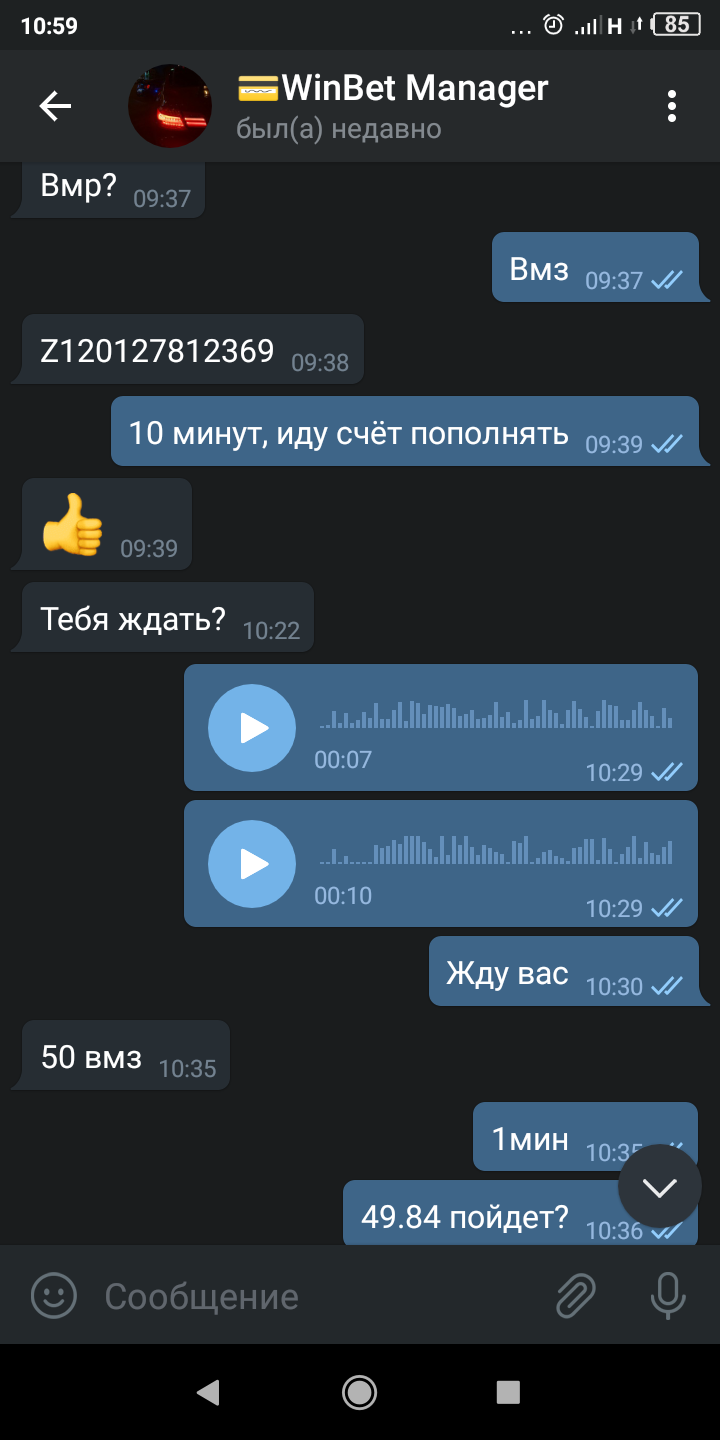Screen dimensions: 720x1440
Task: Open the three-dot overflow menu
Action: [x=672, y=106]
